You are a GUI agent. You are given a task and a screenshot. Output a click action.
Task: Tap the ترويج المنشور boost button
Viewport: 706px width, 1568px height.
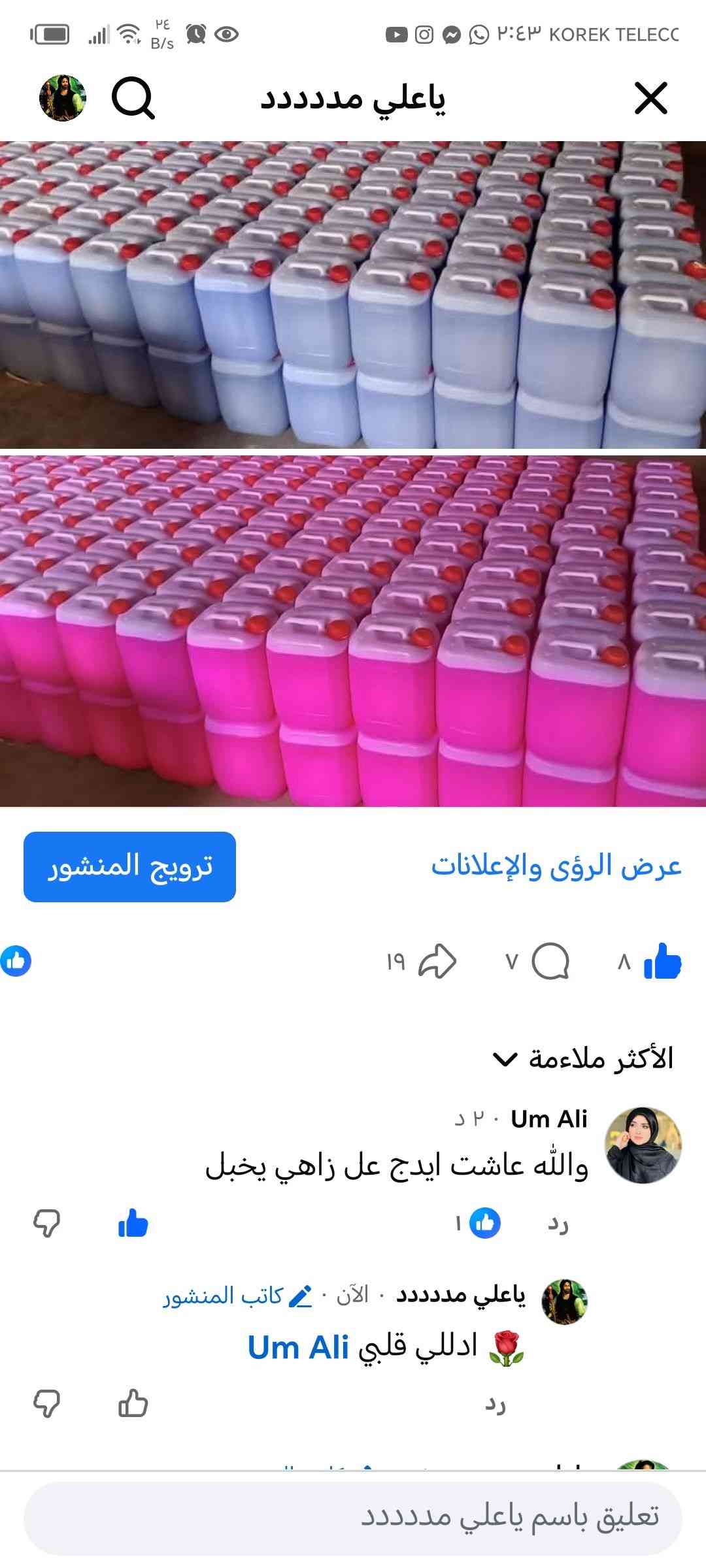[129, 866]
